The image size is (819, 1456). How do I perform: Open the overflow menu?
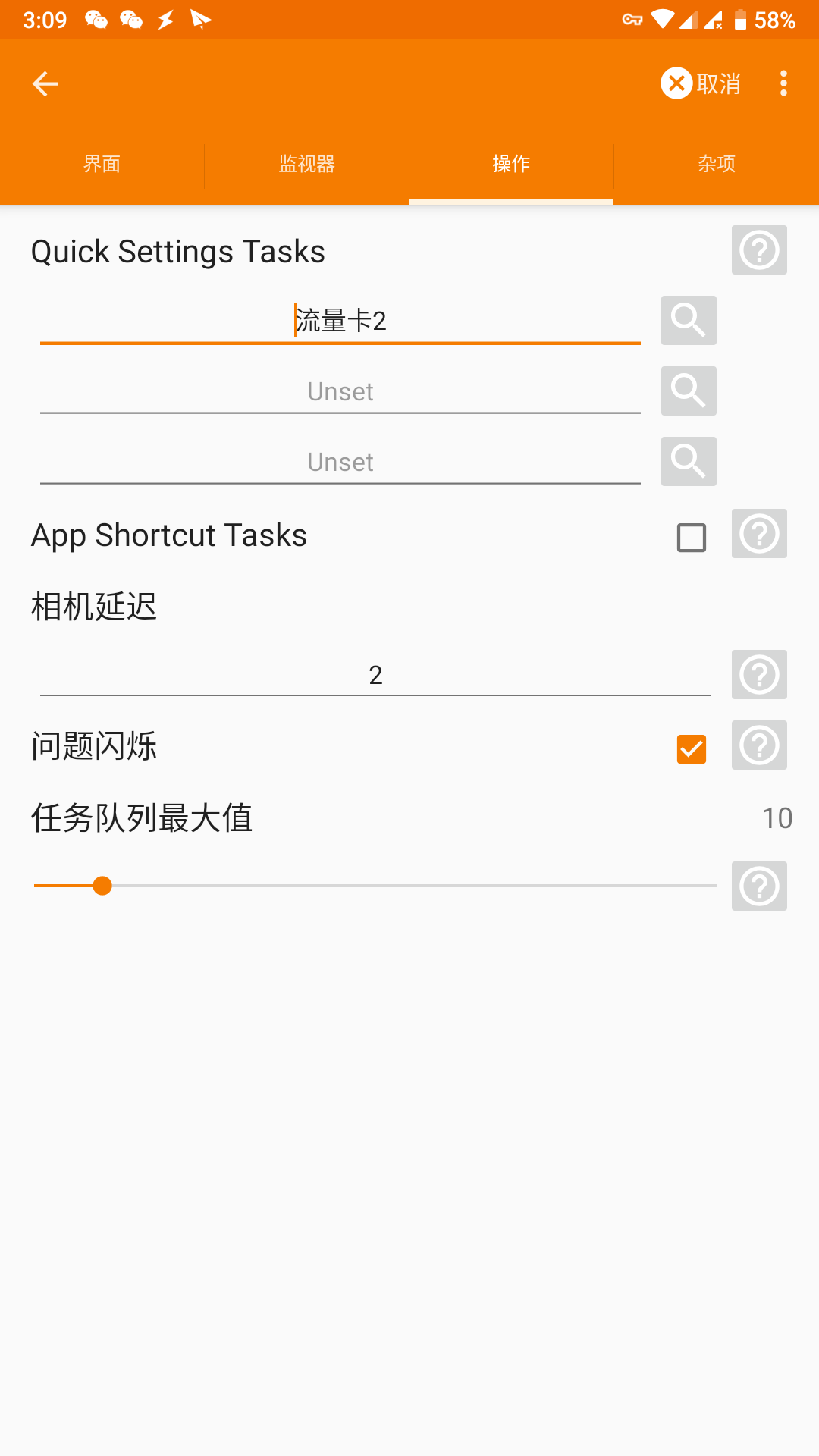(x=783, y=83)
